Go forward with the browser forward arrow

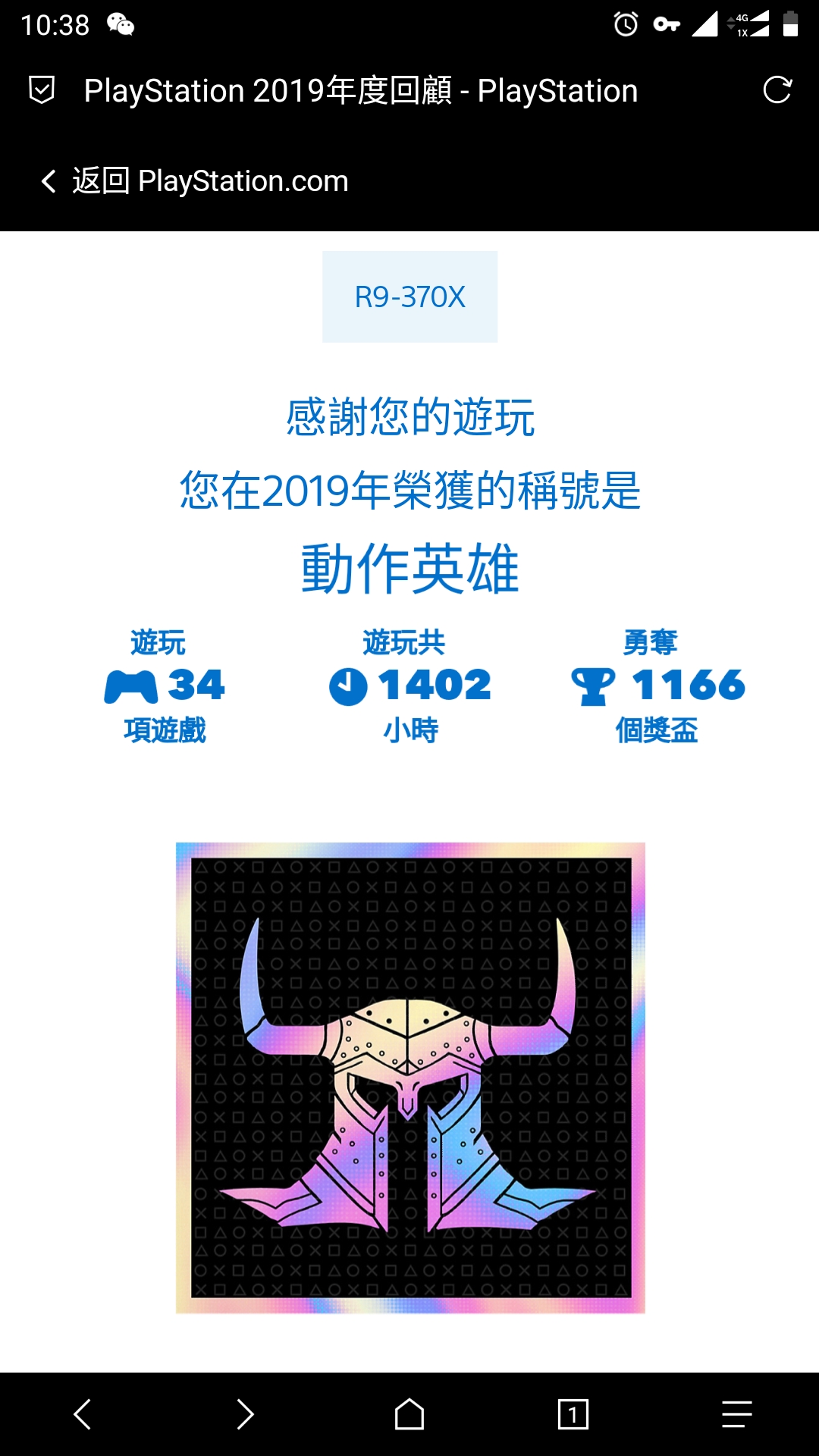click(246, 1414)
